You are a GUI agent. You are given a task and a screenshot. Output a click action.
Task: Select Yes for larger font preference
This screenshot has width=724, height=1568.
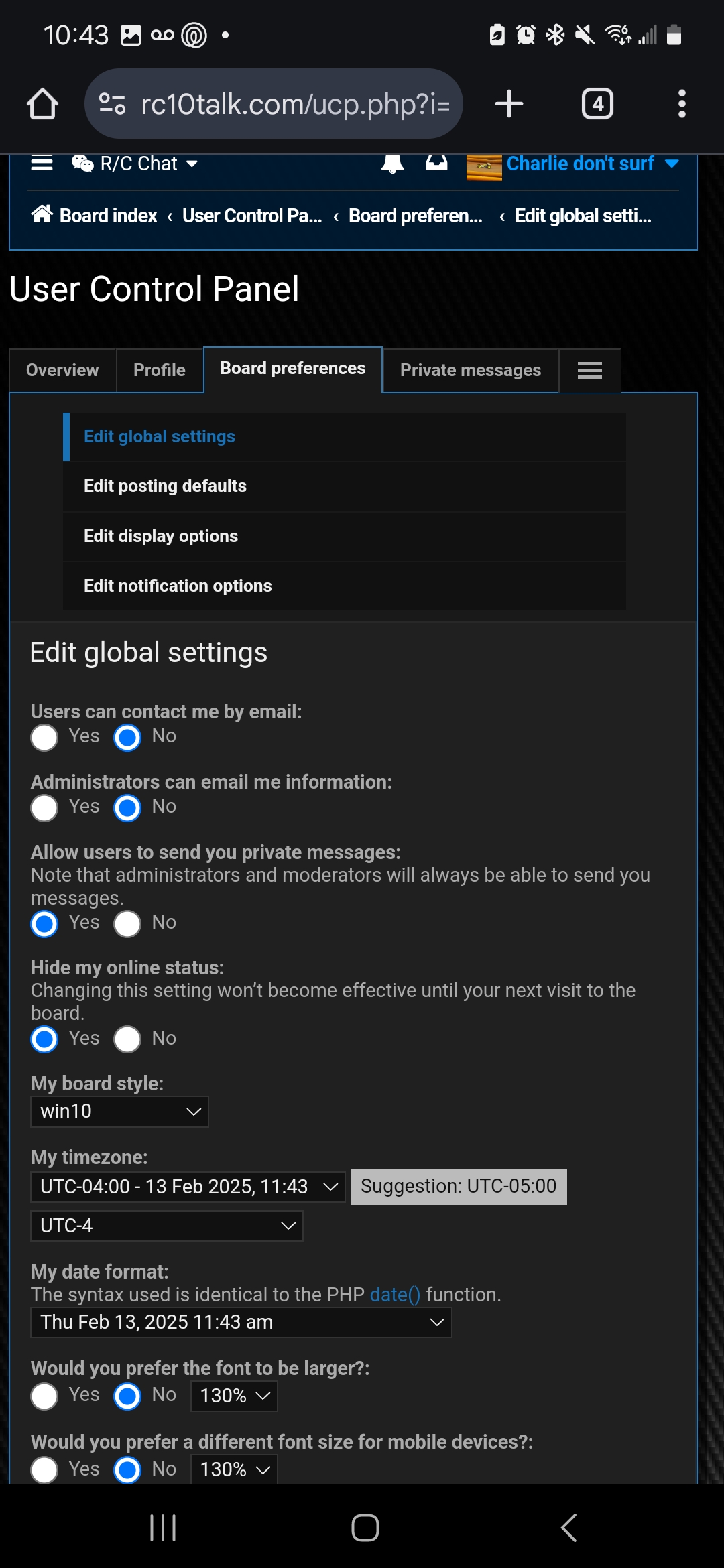44,1396
